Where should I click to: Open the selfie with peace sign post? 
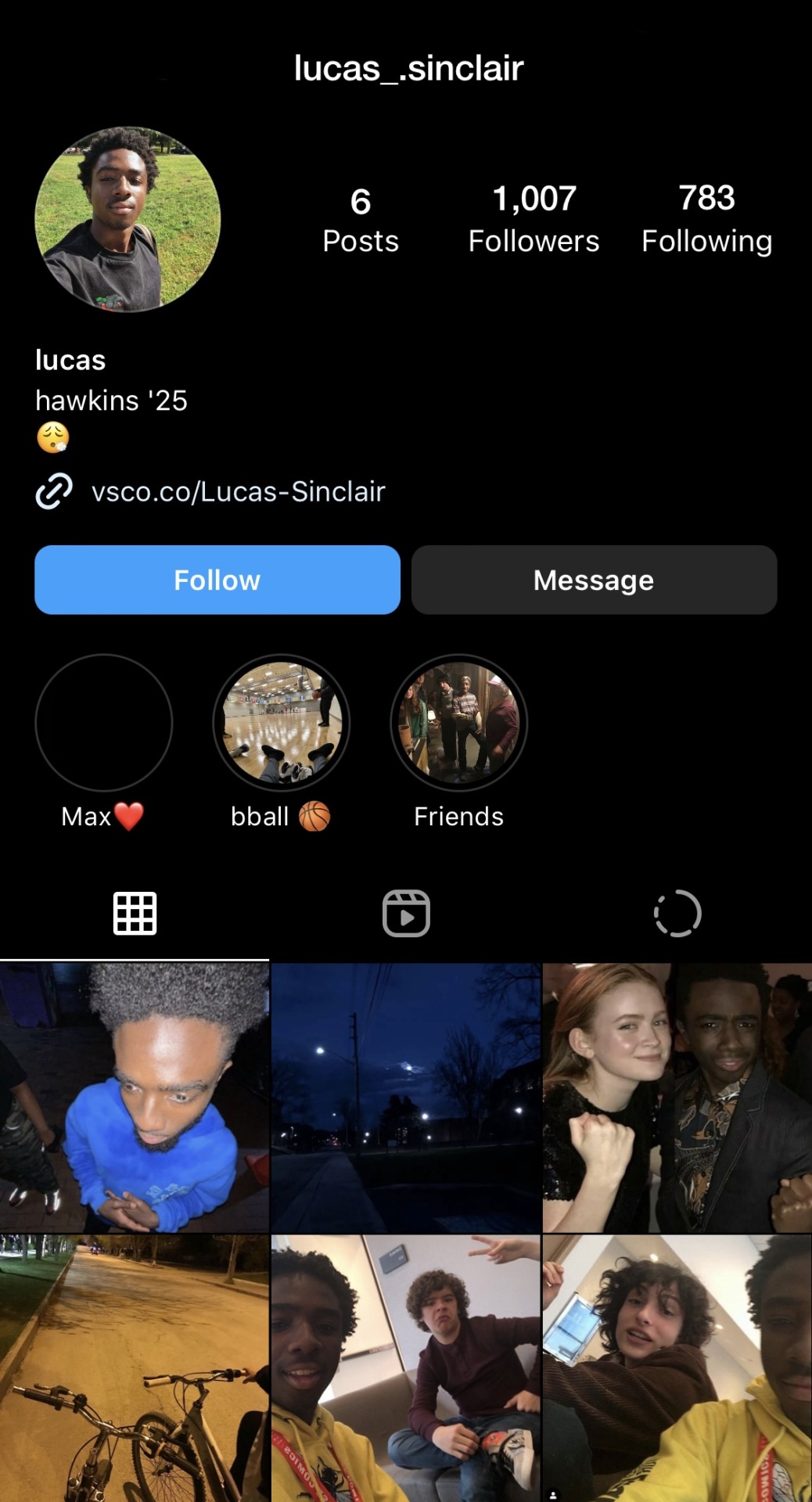click(x=406, y=1369)
